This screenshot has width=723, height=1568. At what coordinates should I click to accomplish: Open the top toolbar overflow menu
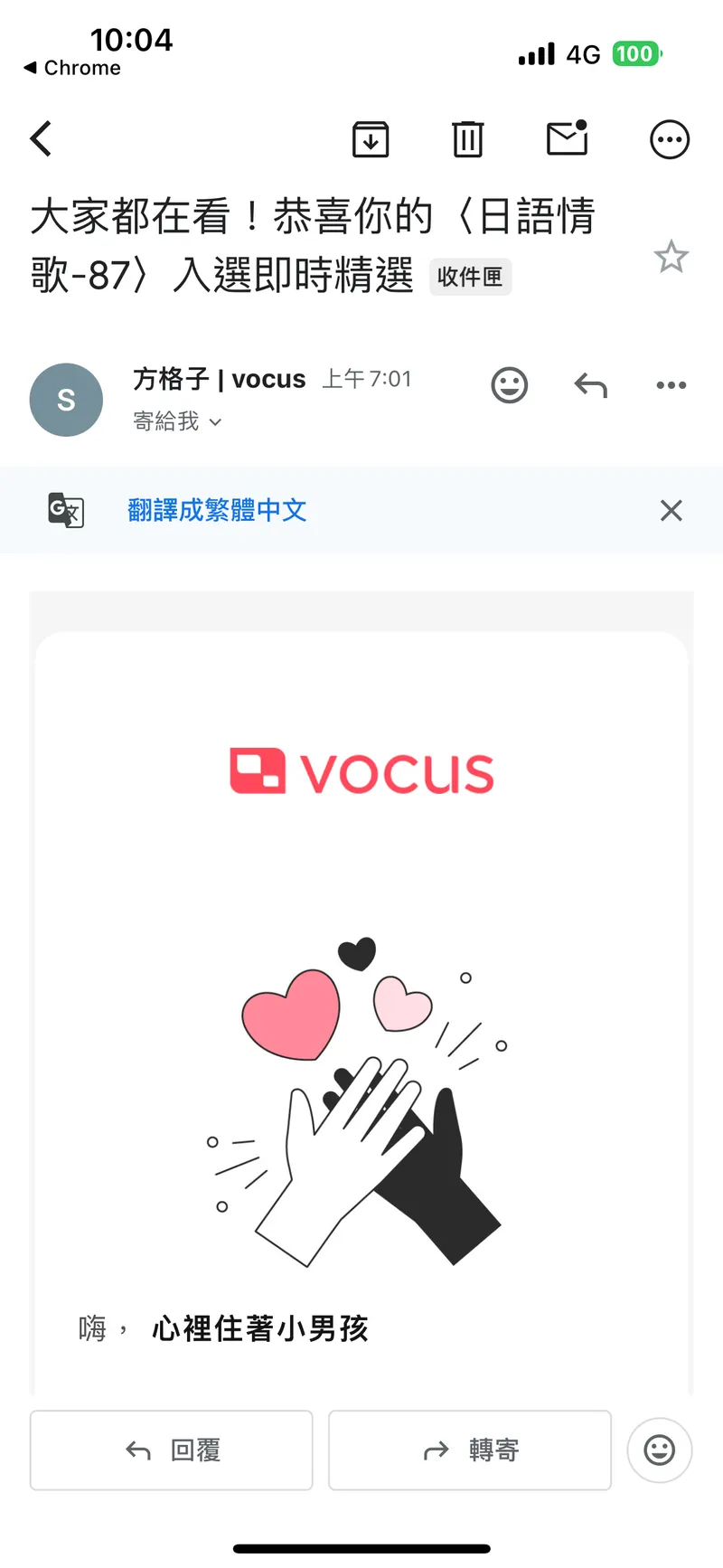[x=670, y=139]
